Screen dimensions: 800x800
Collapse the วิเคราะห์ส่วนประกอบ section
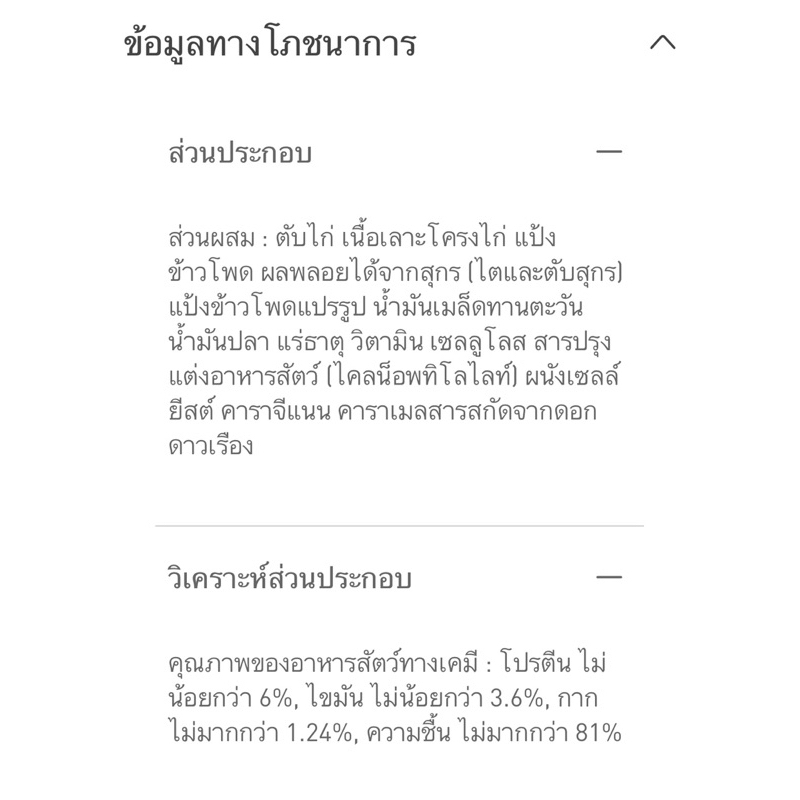click(609, 577)
